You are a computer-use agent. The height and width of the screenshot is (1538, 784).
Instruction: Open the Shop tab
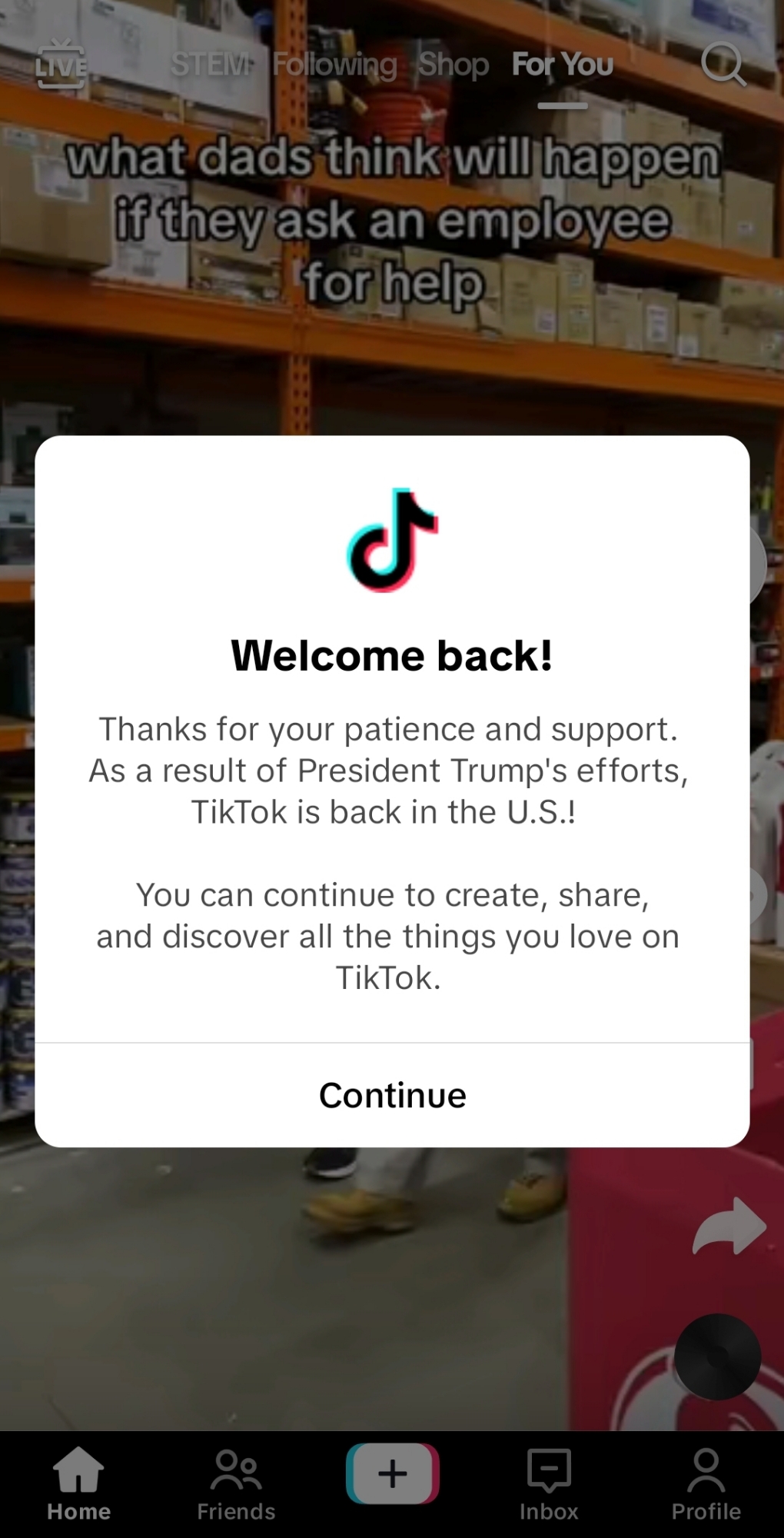[453, 65]
